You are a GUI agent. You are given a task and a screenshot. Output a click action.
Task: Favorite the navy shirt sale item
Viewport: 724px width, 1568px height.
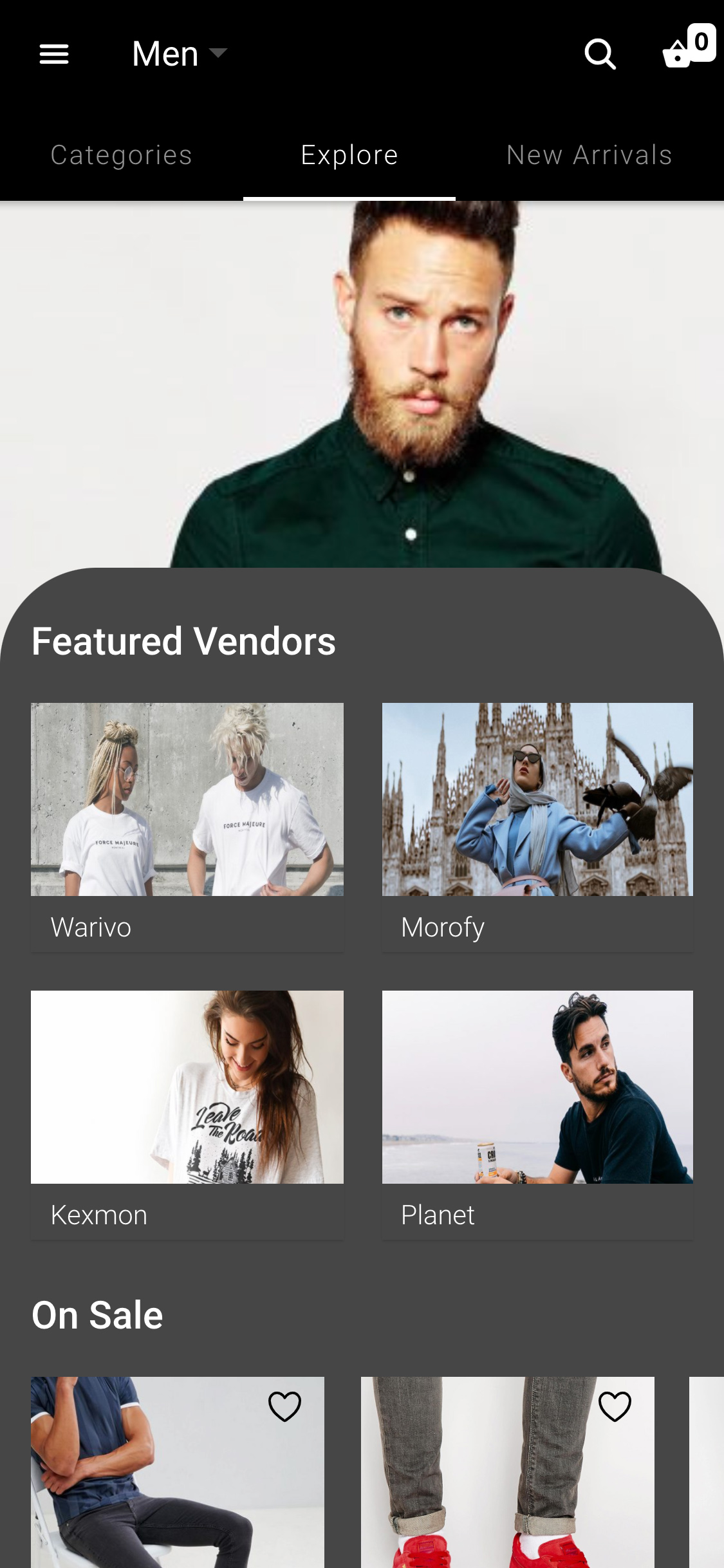(284, 1406)
